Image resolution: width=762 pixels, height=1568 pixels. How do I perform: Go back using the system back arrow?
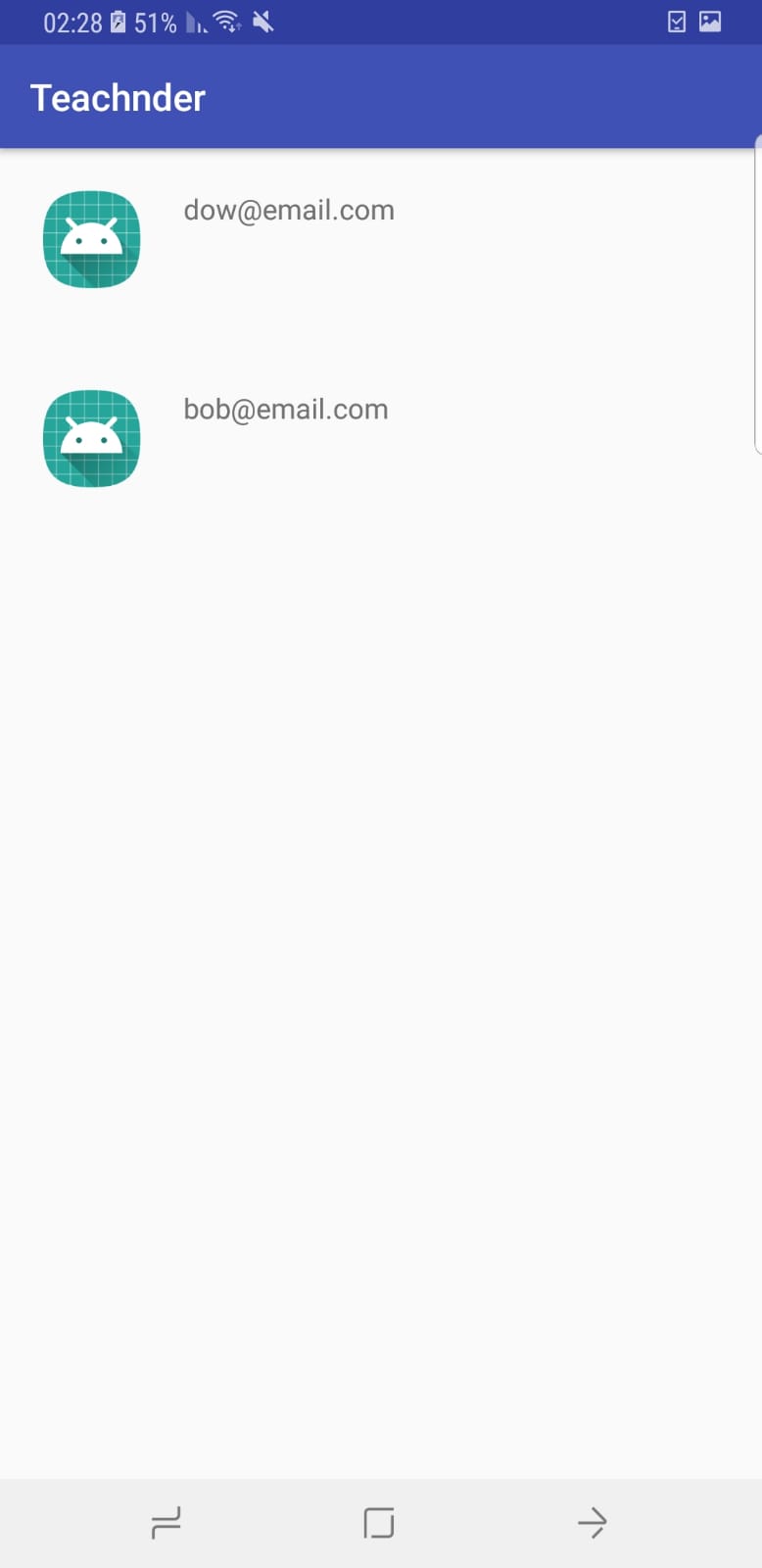pos(592,1523)
